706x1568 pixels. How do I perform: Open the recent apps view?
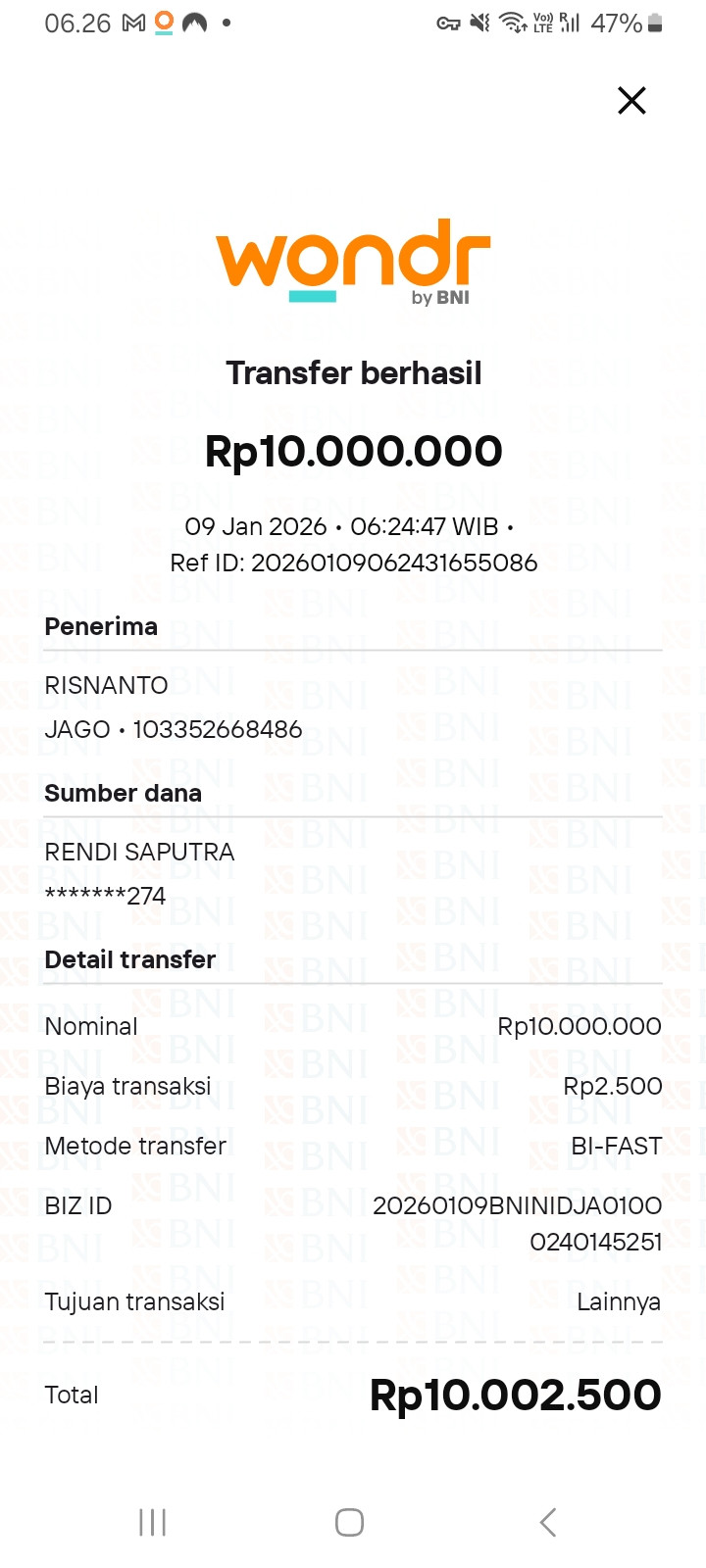click(x=152, y=1522)
